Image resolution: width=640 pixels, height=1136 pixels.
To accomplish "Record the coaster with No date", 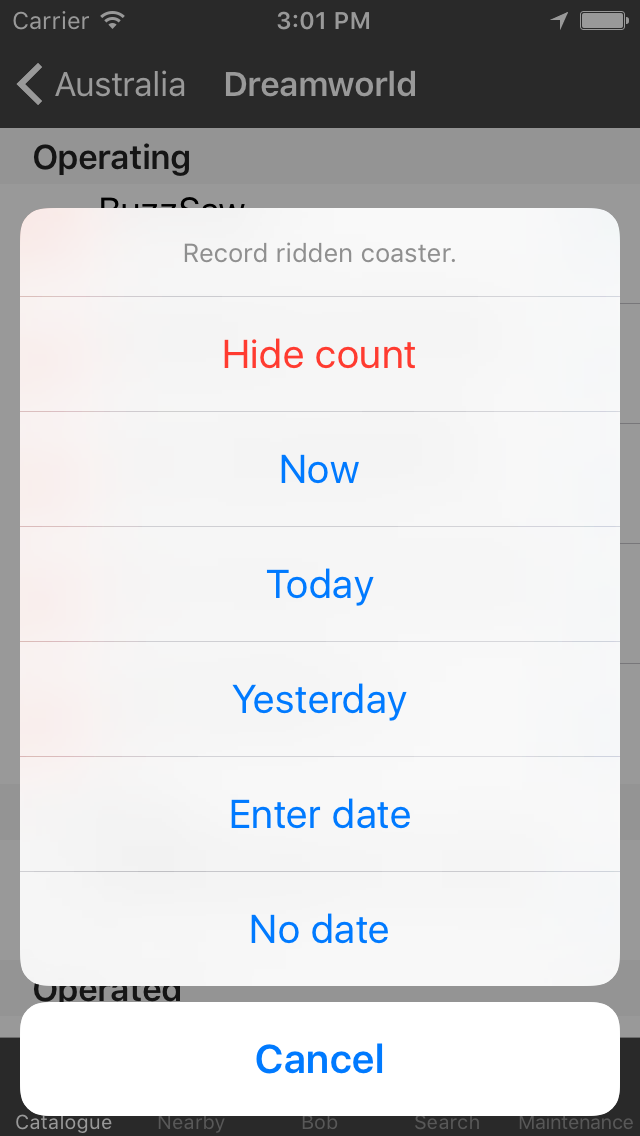I will click(x=319, y=930).
